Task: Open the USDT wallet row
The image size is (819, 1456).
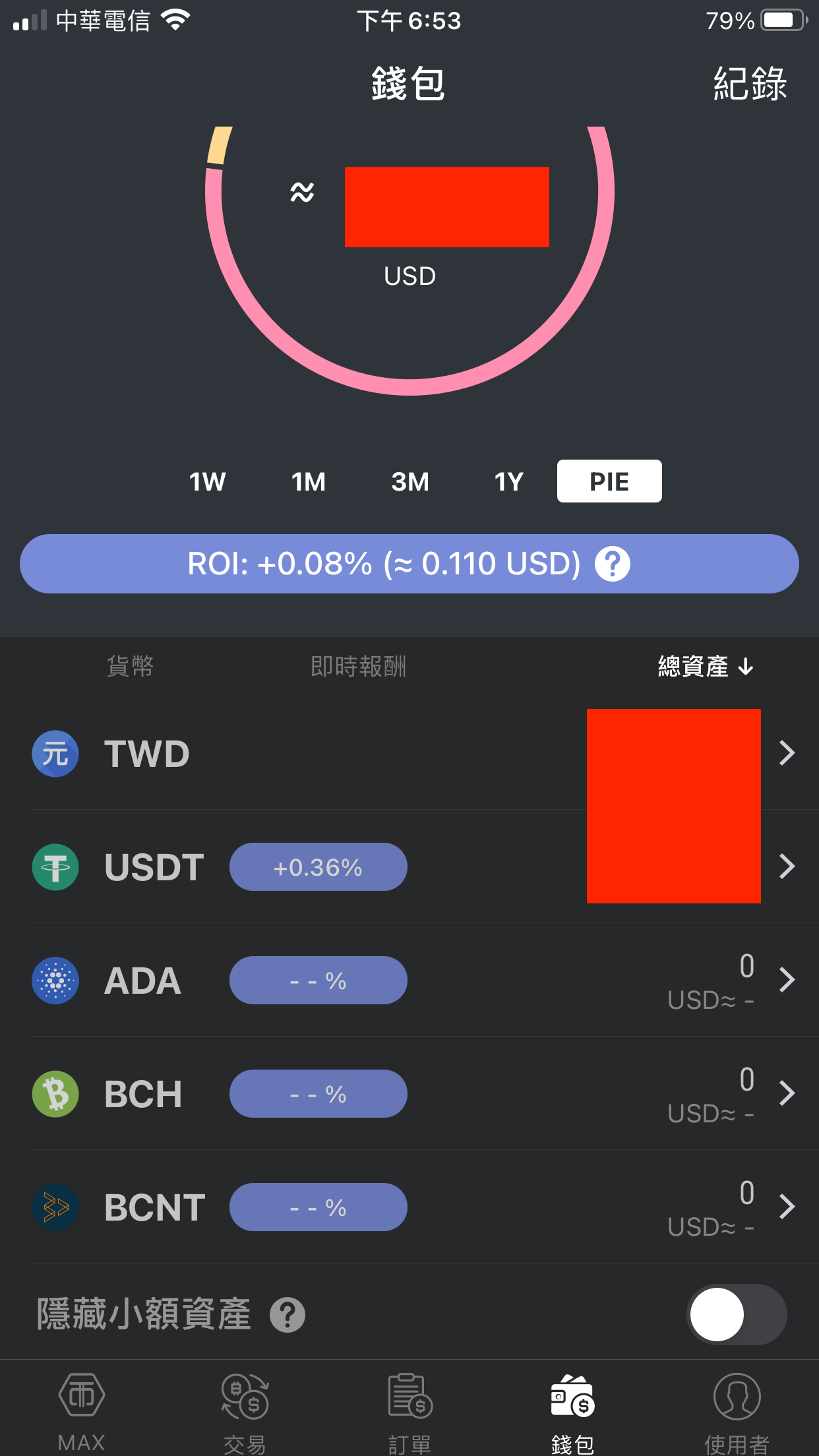Action: (x=409, y=866)
